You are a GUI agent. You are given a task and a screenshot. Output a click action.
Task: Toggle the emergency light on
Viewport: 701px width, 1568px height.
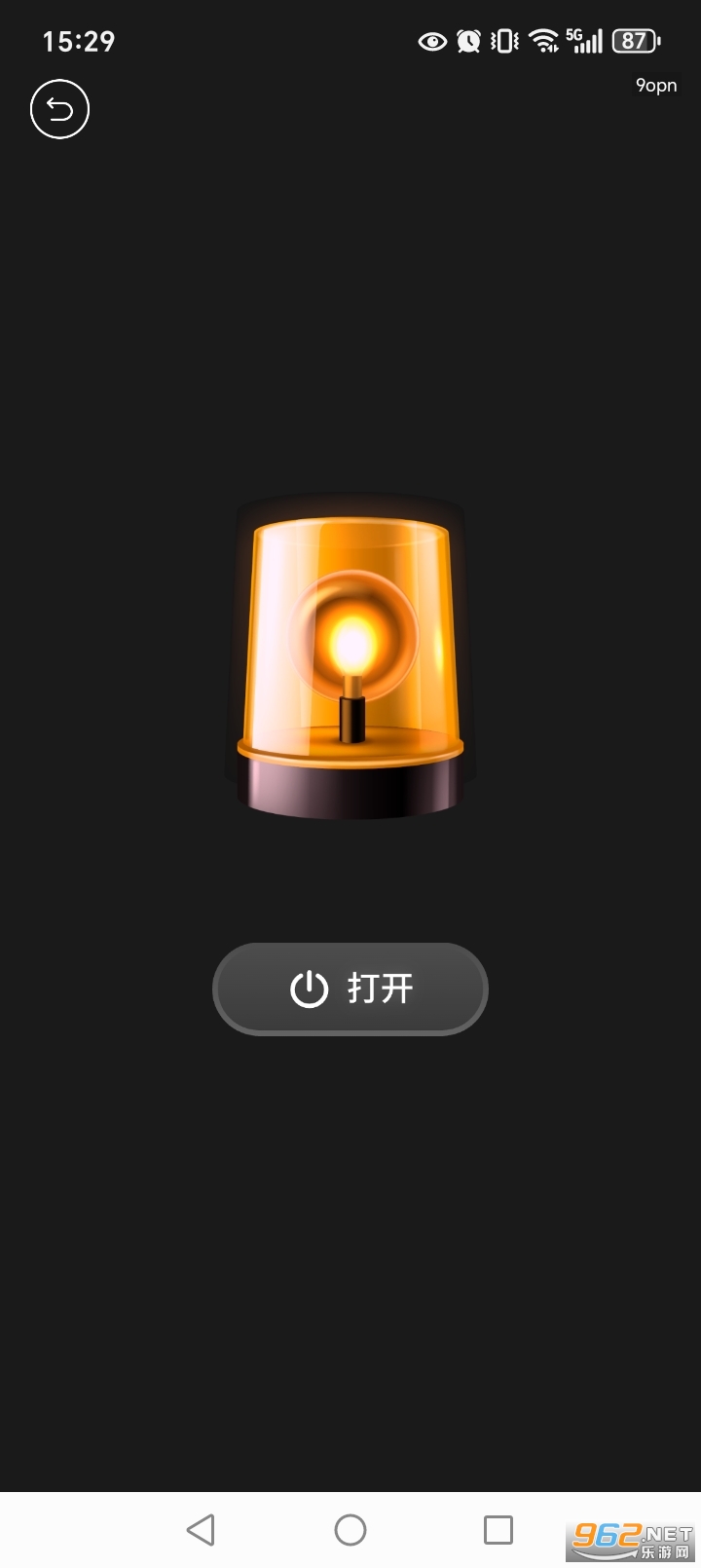tap(350, 988)
